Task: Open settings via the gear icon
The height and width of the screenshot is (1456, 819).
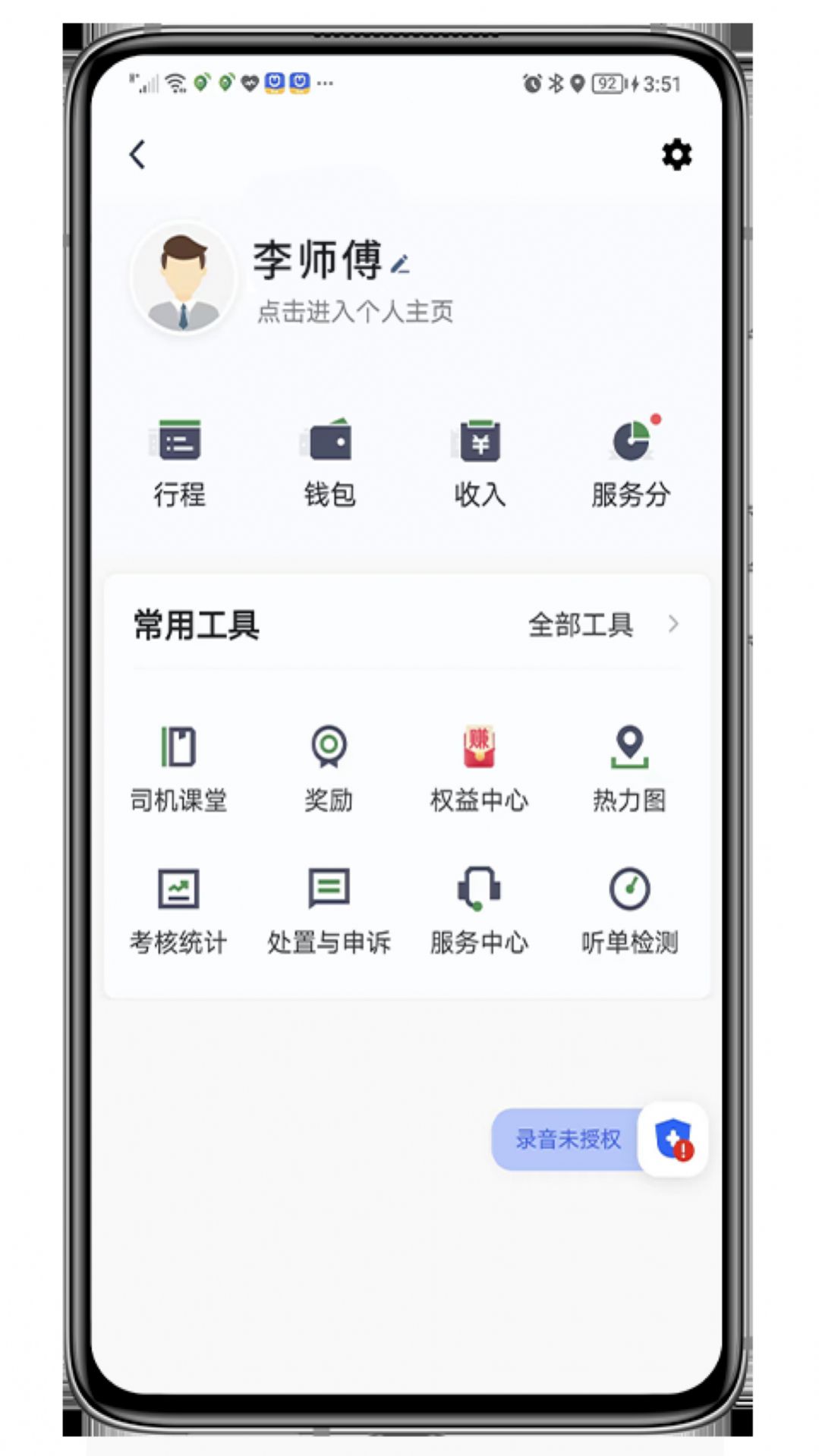Action: click(x=676, y=155)
